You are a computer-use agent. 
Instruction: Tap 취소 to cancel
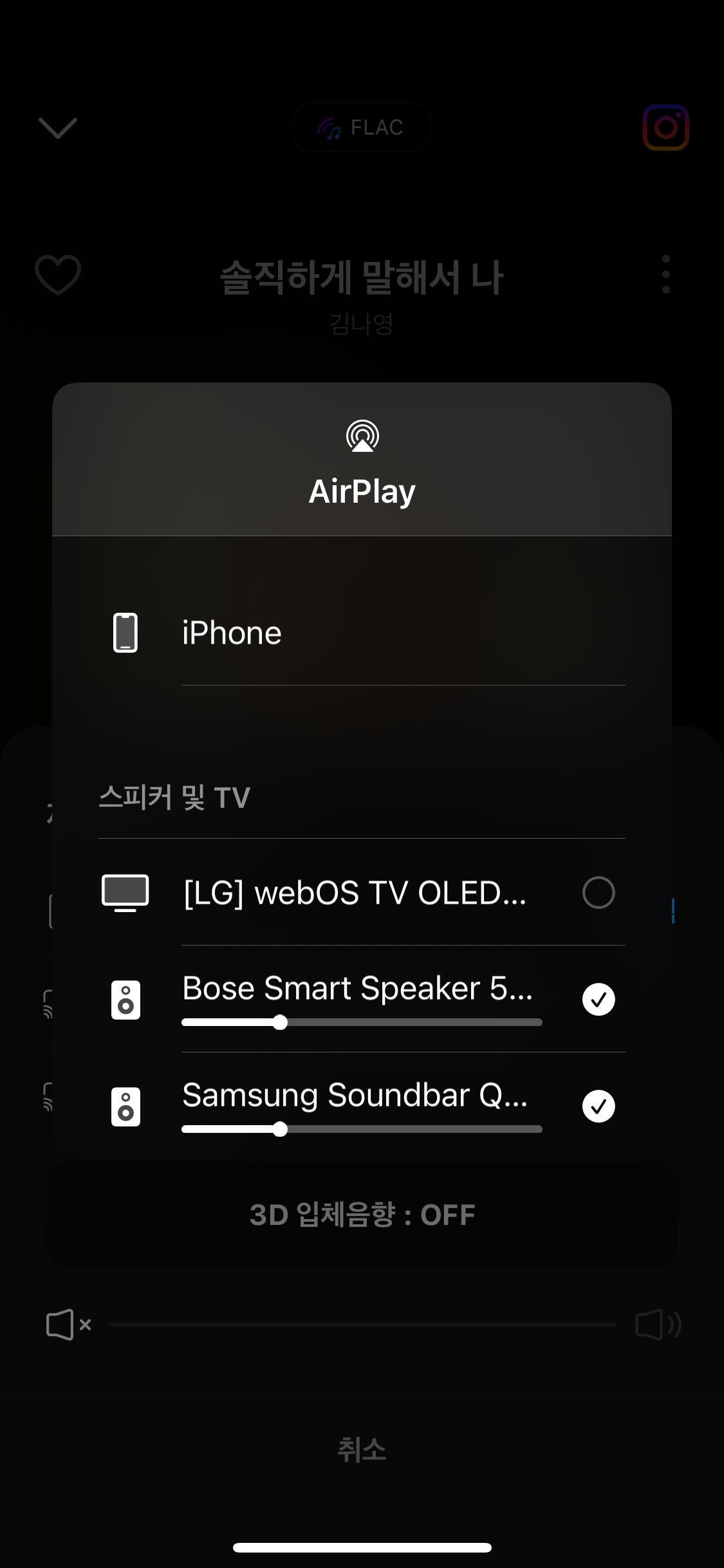362,1450
